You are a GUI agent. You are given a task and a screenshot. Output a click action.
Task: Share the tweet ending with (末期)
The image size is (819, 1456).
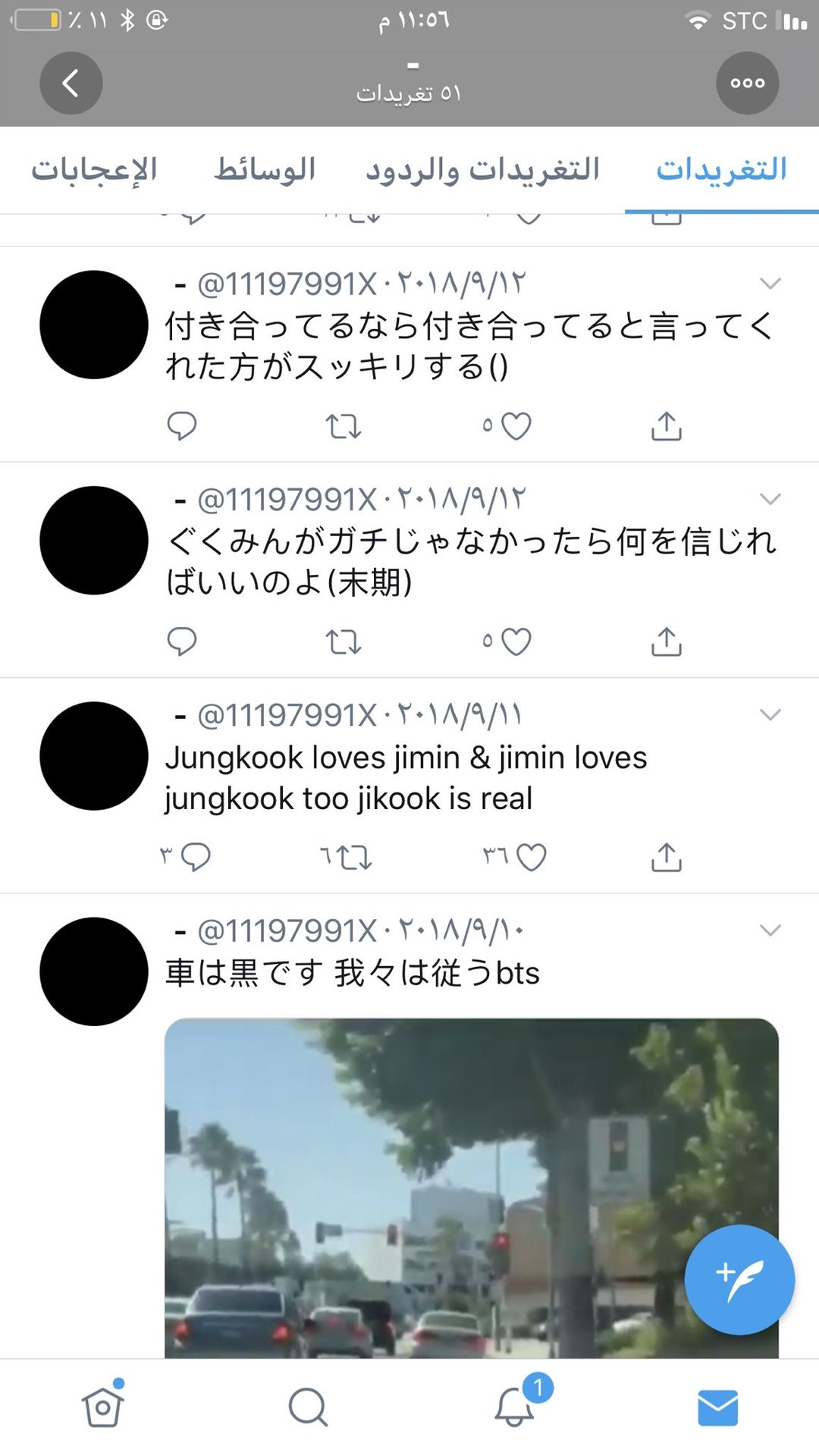pos(667,642)
